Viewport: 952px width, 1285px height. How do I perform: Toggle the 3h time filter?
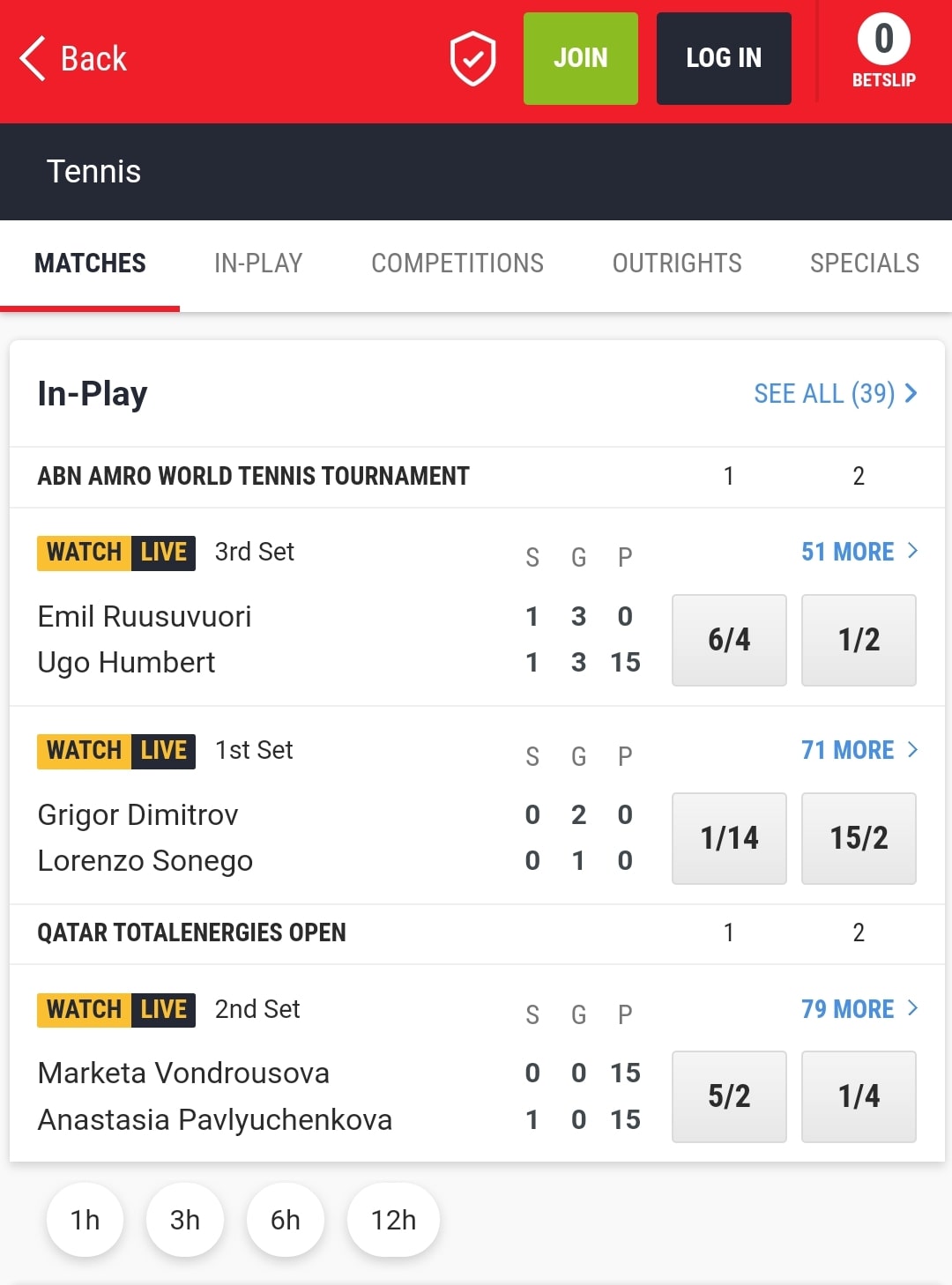184,1220
